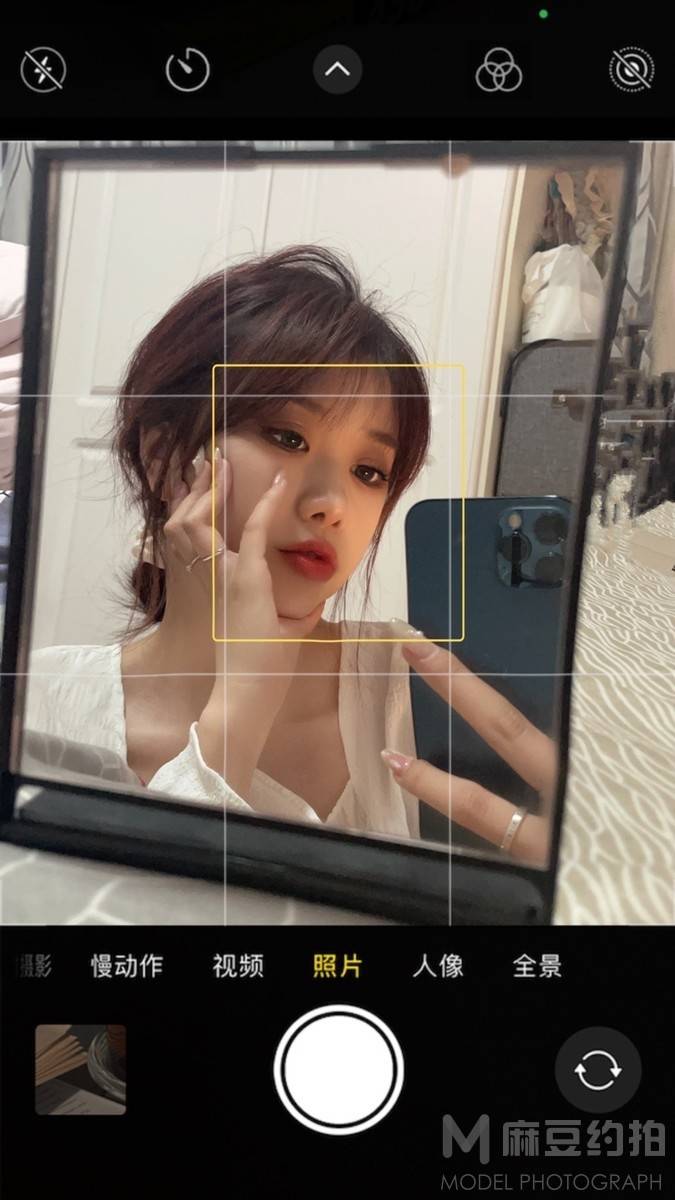Viewport: 675px width, 1200px height.
Task: Open the last photo thumbnail
Action: [x=81, y=1069]
